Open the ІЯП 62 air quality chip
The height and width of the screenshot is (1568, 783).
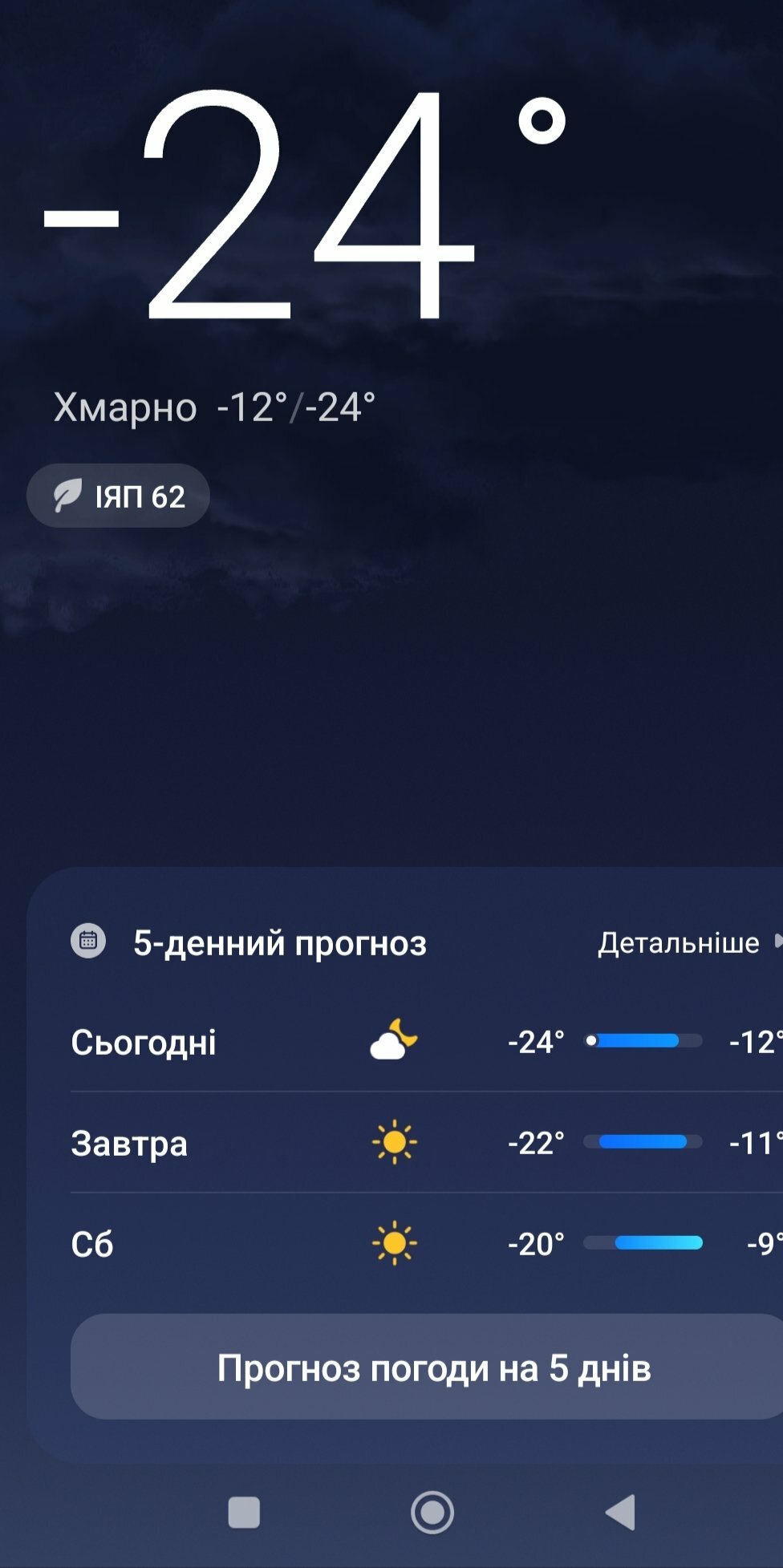(119, 496)
